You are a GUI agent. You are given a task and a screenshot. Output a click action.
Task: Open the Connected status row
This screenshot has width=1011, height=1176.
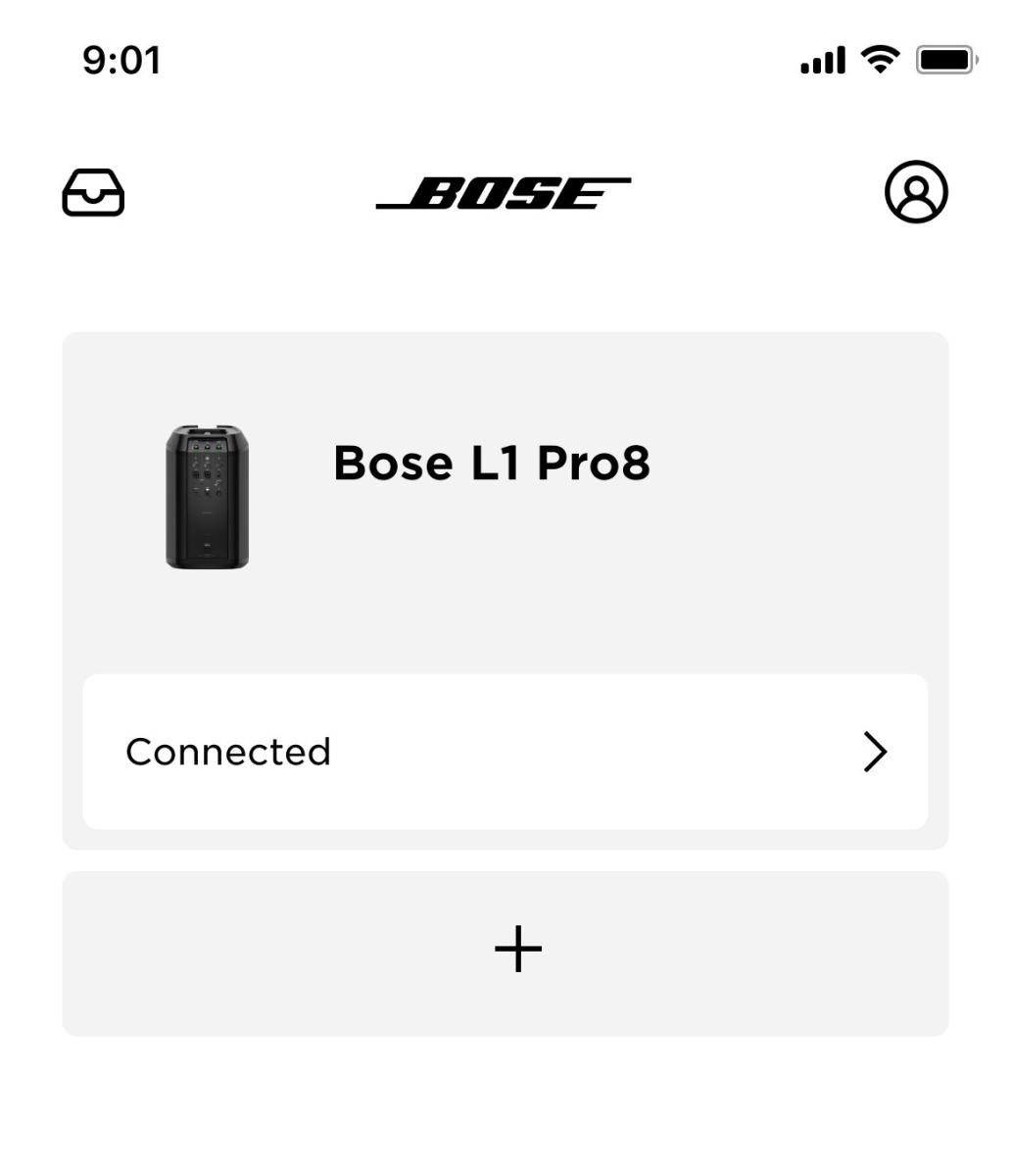pyautogui.click(x=505, y=752)
